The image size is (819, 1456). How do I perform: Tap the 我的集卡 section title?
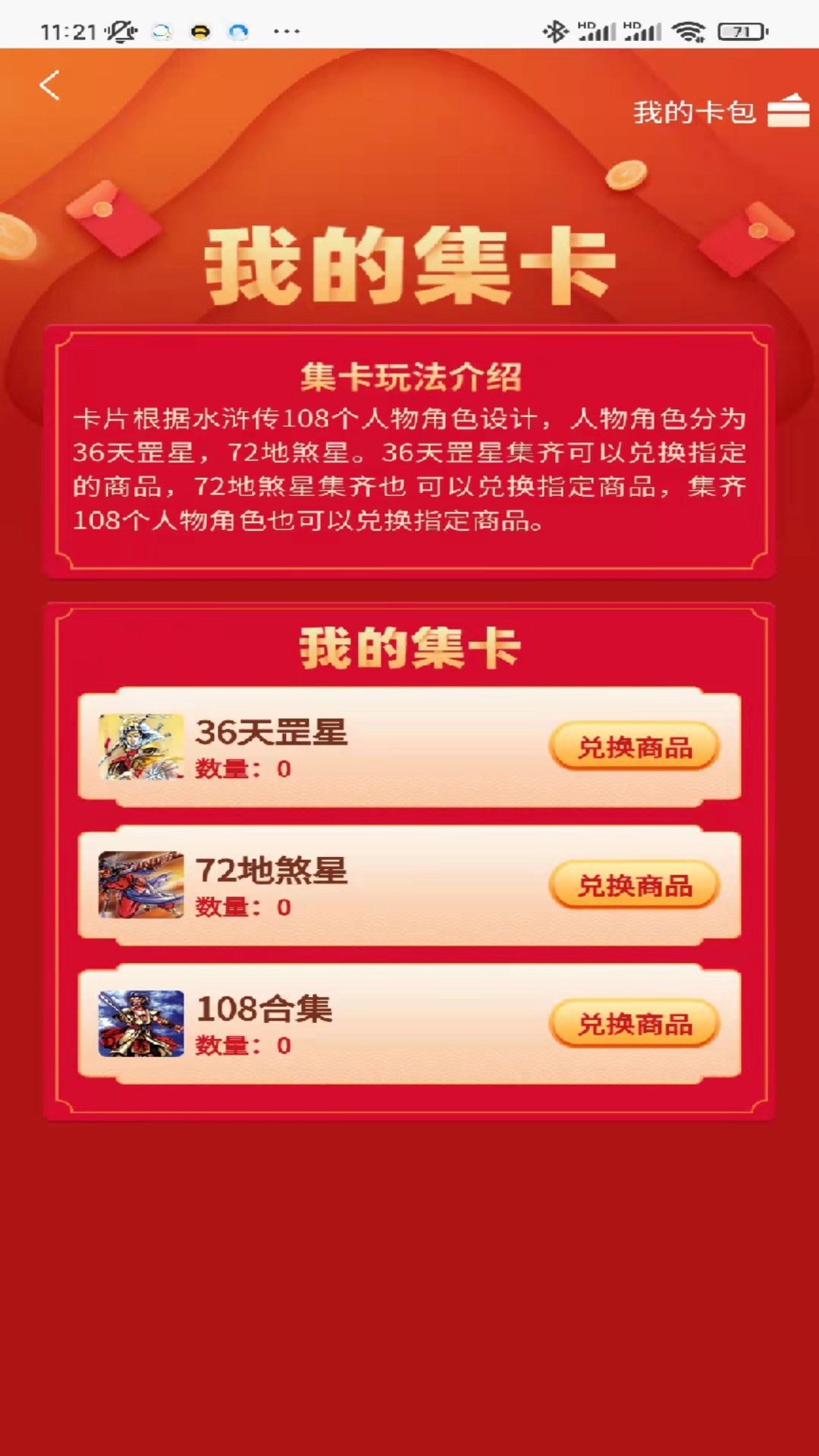click(409, 648)
